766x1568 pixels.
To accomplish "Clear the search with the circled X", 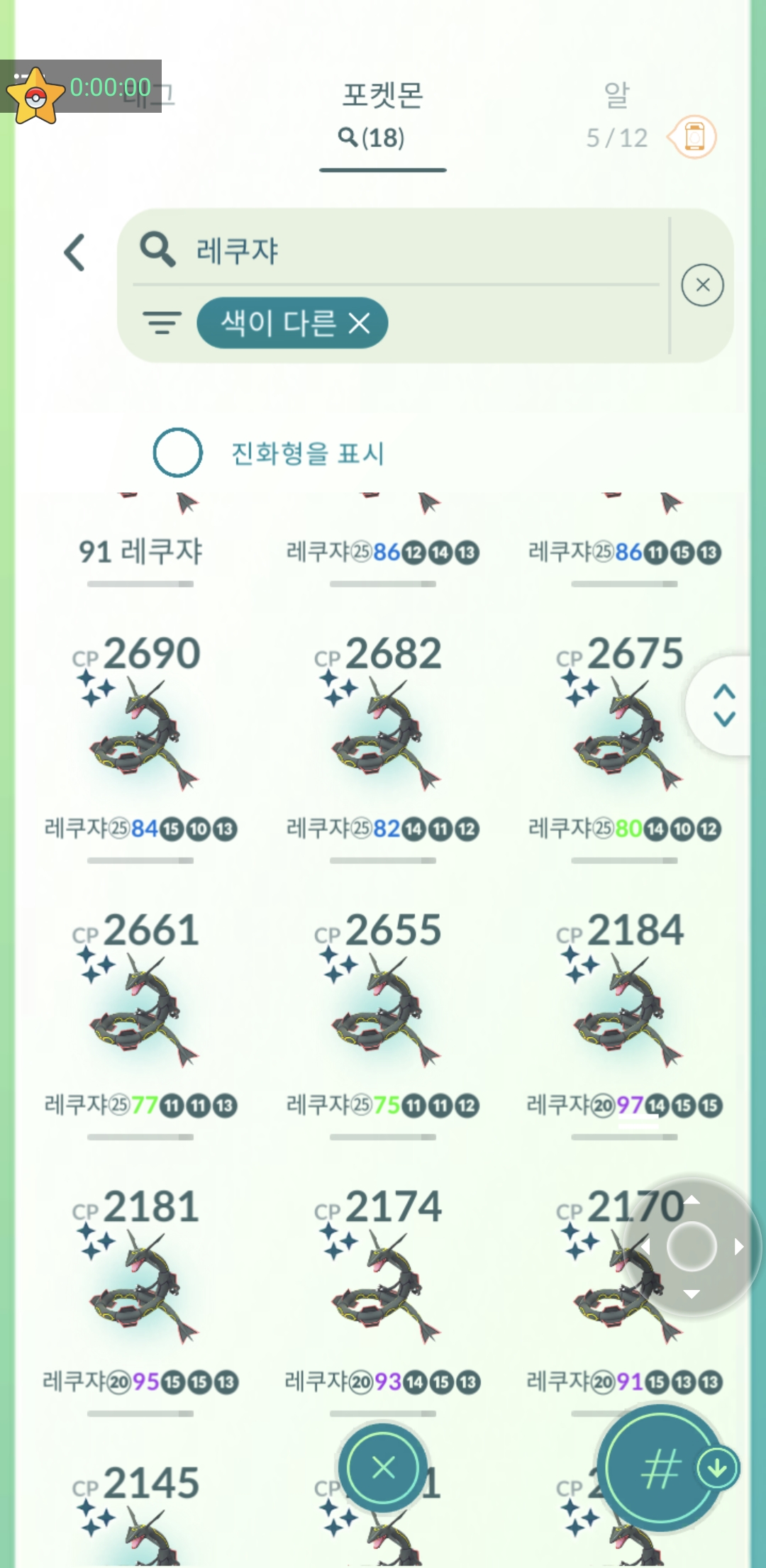I will pyautogui.click(x=702, y=285).
